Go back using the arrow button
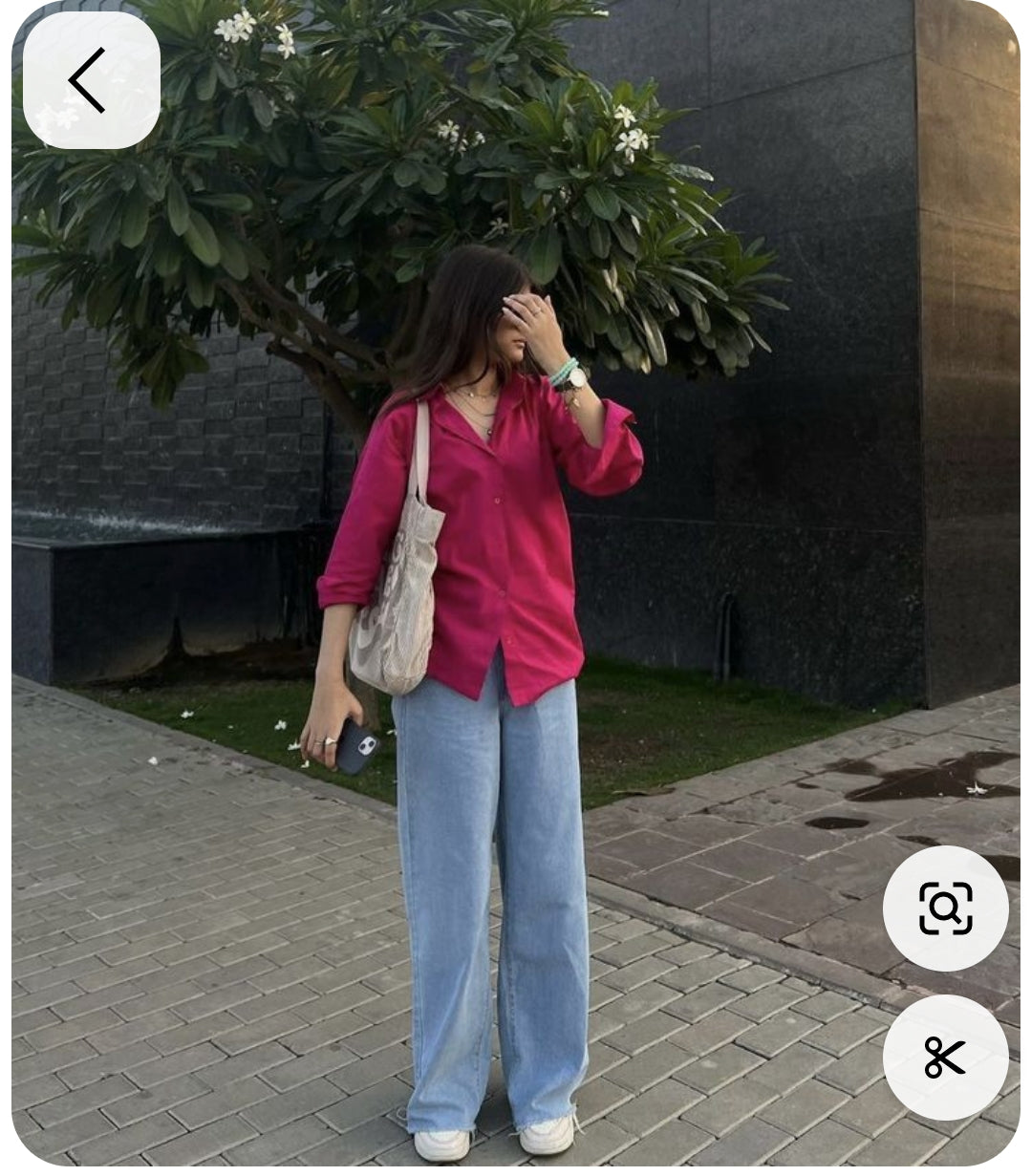The height and width of the screenshot is (1176, 1031). point(91,80)
